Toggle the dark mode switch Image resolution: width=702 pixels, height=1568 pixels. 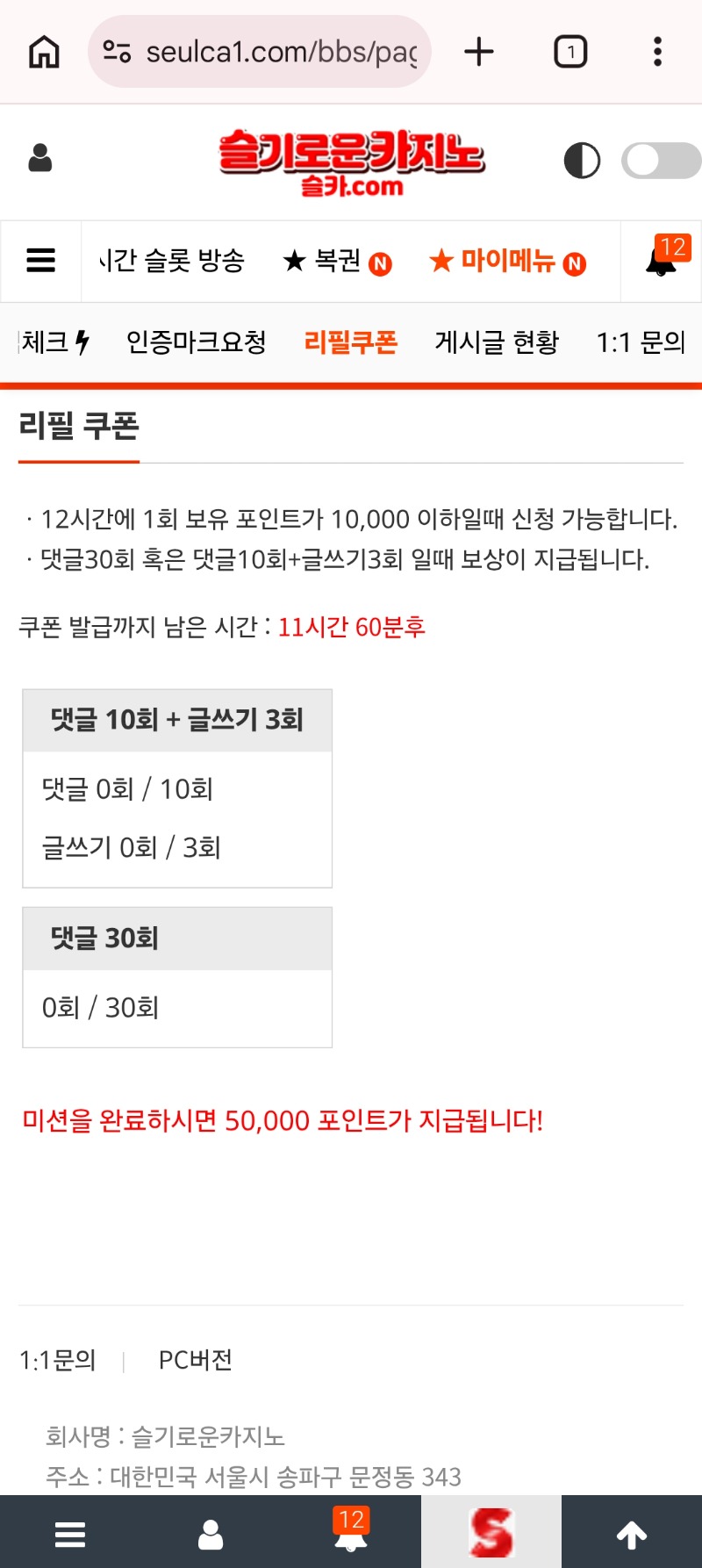point(661,161)
